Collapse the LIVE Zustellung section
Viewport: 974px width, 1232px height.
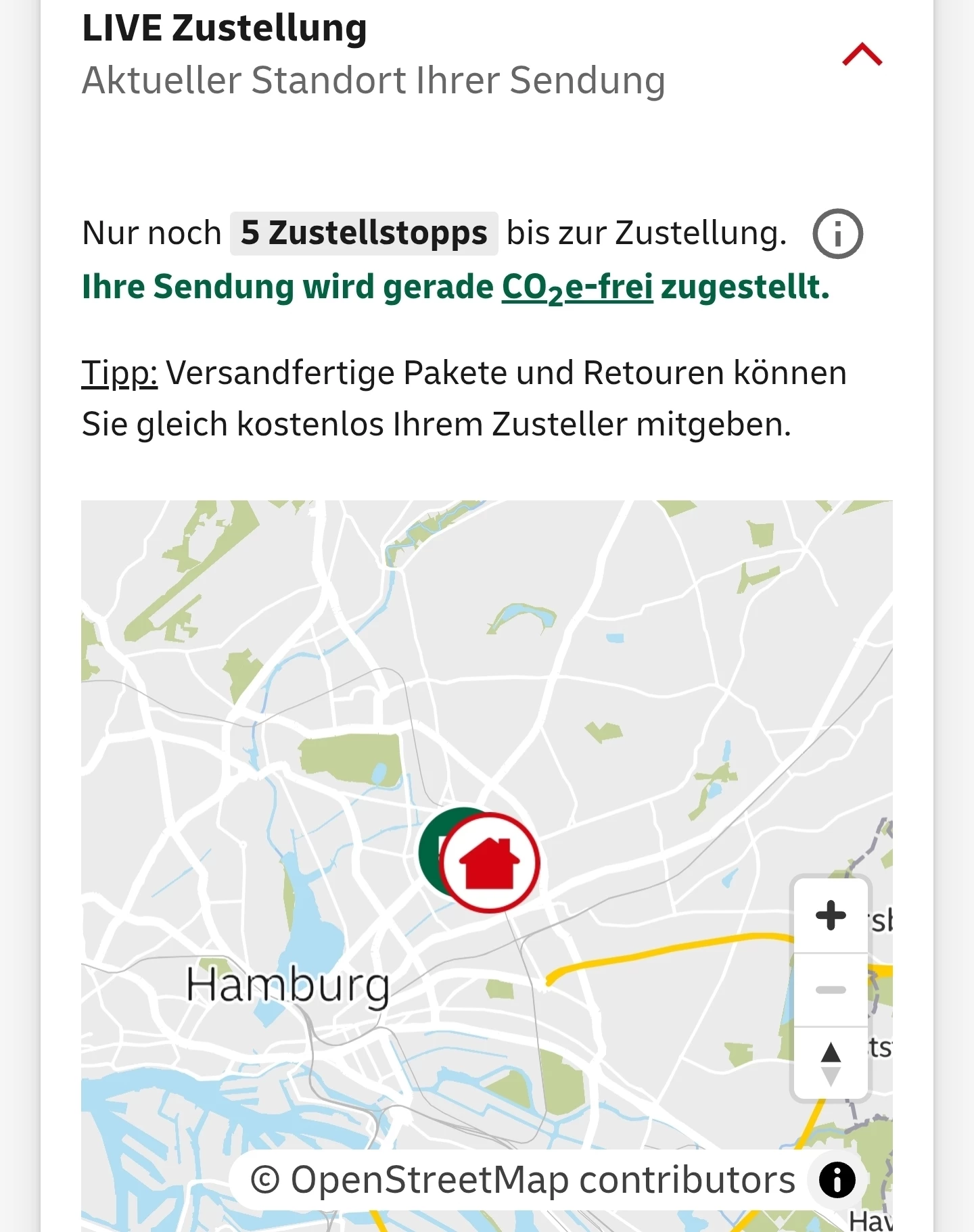pyautogui.click(x=862, y=54)
